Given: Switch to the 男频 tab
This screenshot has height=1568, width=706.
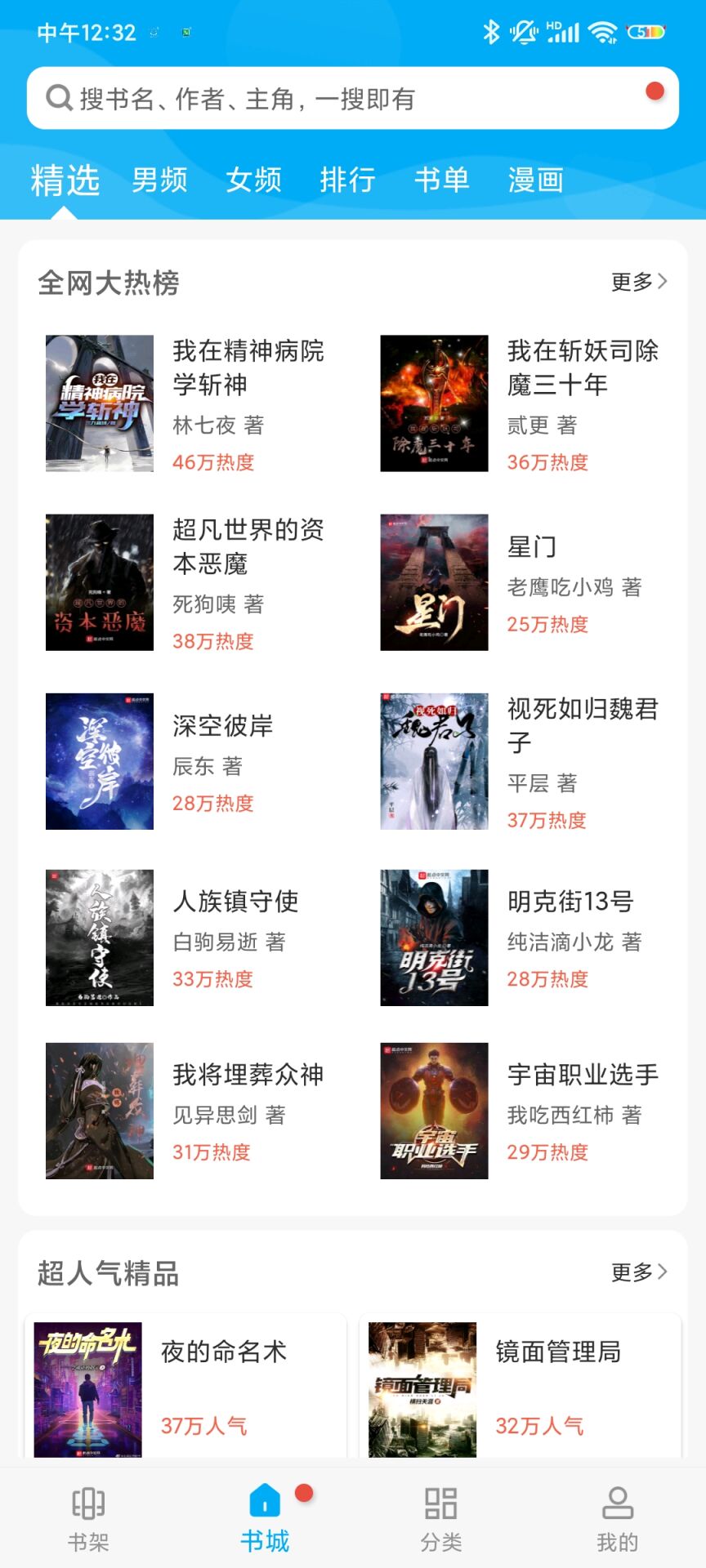Looking at the screenshot, I should pyautogui.click(x=160, y=180).
